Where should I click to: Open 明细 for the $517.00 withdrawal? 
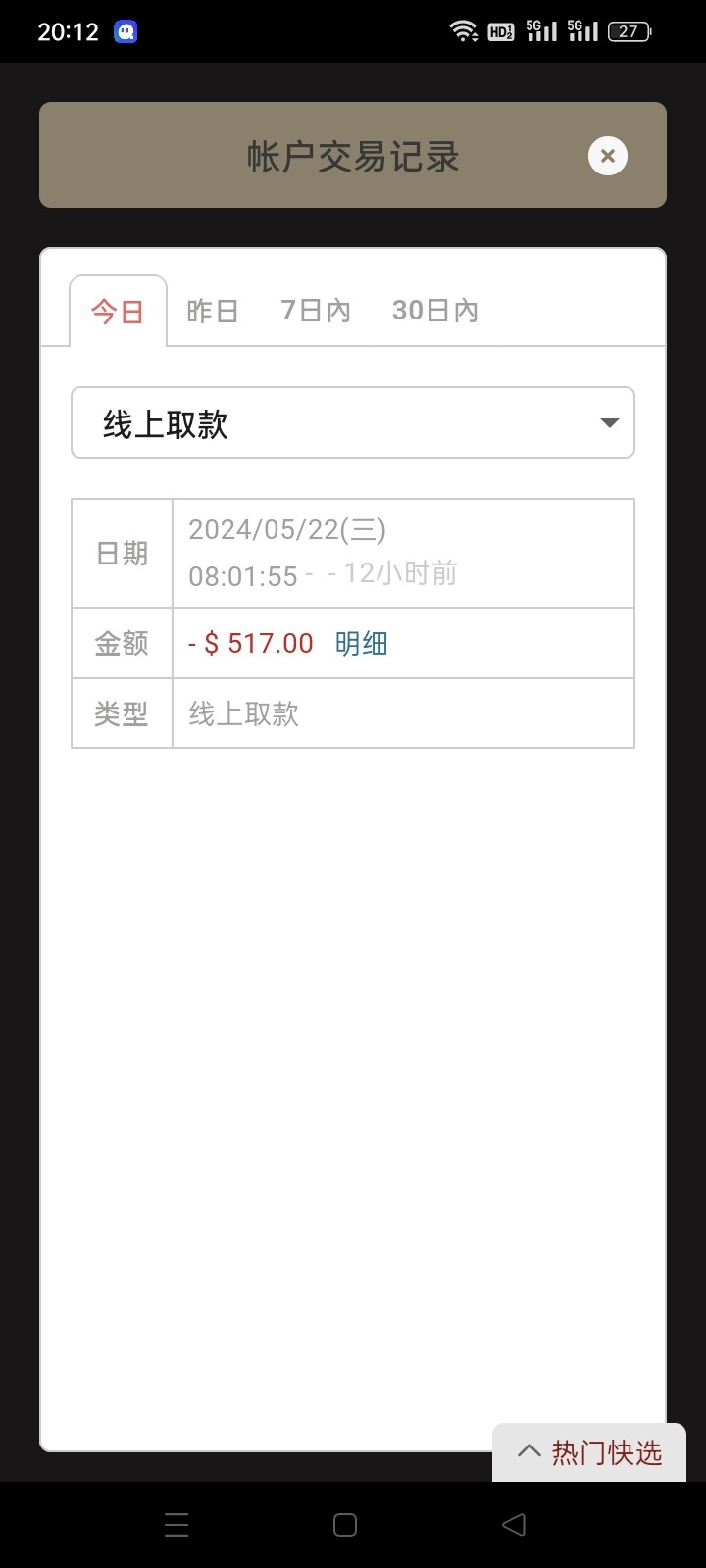[x=361, y=644]
